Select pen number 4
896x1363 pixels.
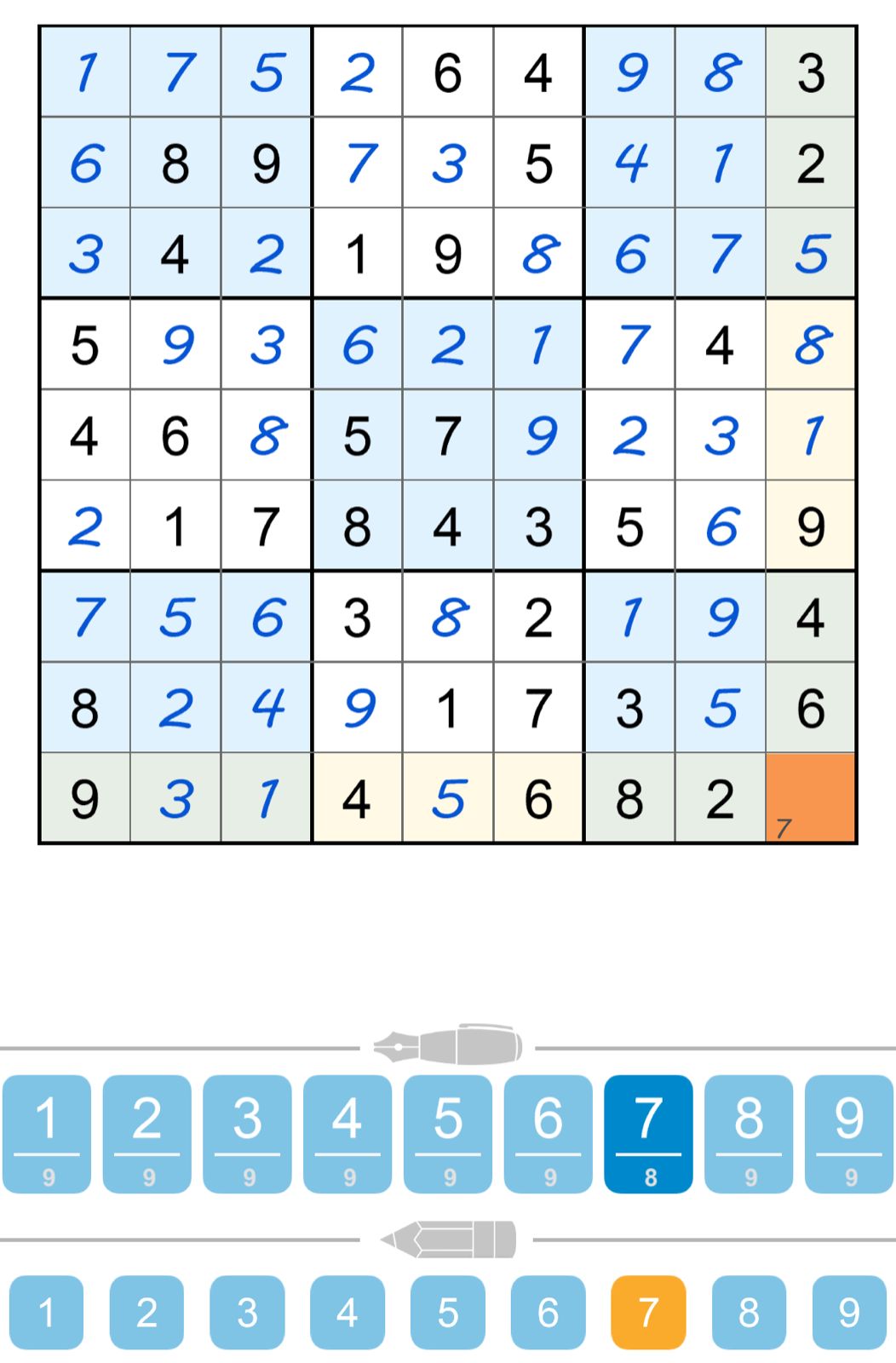pos(347,1133)
